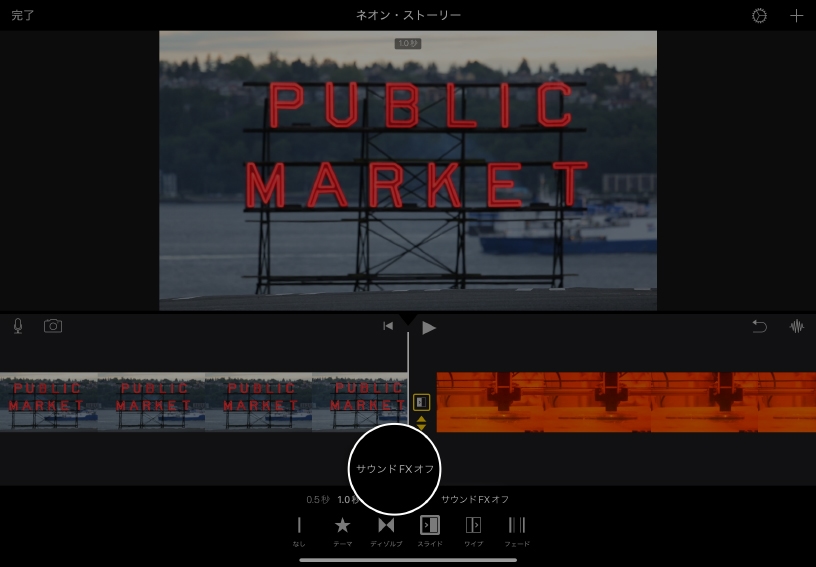The image size is (816, 567).
Task: Choose フェード transition
Action: [517, 530]
